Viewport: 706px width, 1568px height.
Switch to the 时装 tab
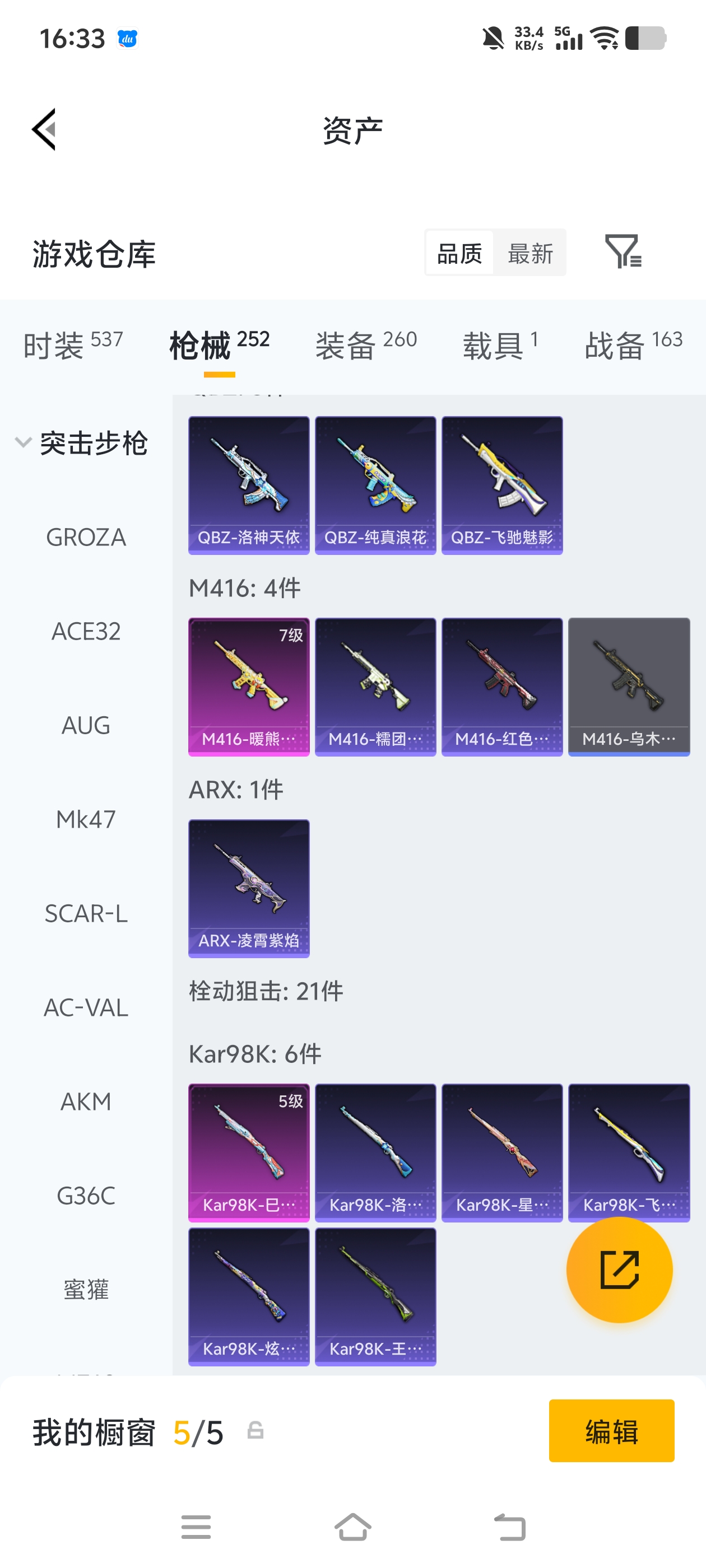point(73,344)
